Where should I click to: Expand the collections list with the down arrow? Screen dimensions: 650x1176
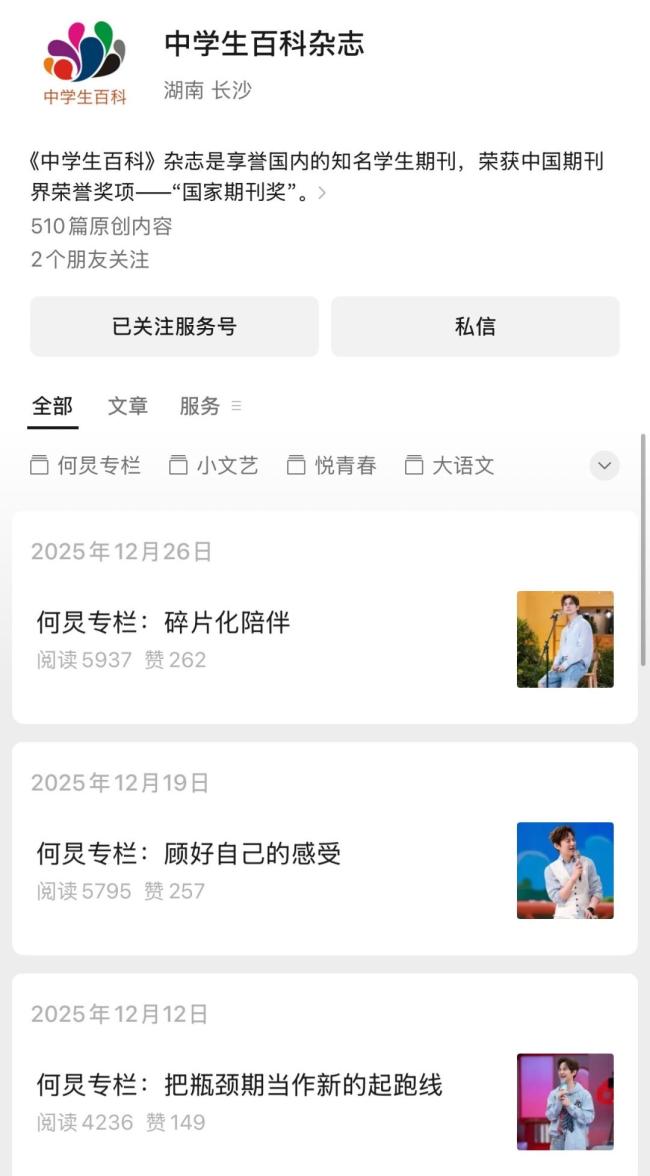pos(604,465)
